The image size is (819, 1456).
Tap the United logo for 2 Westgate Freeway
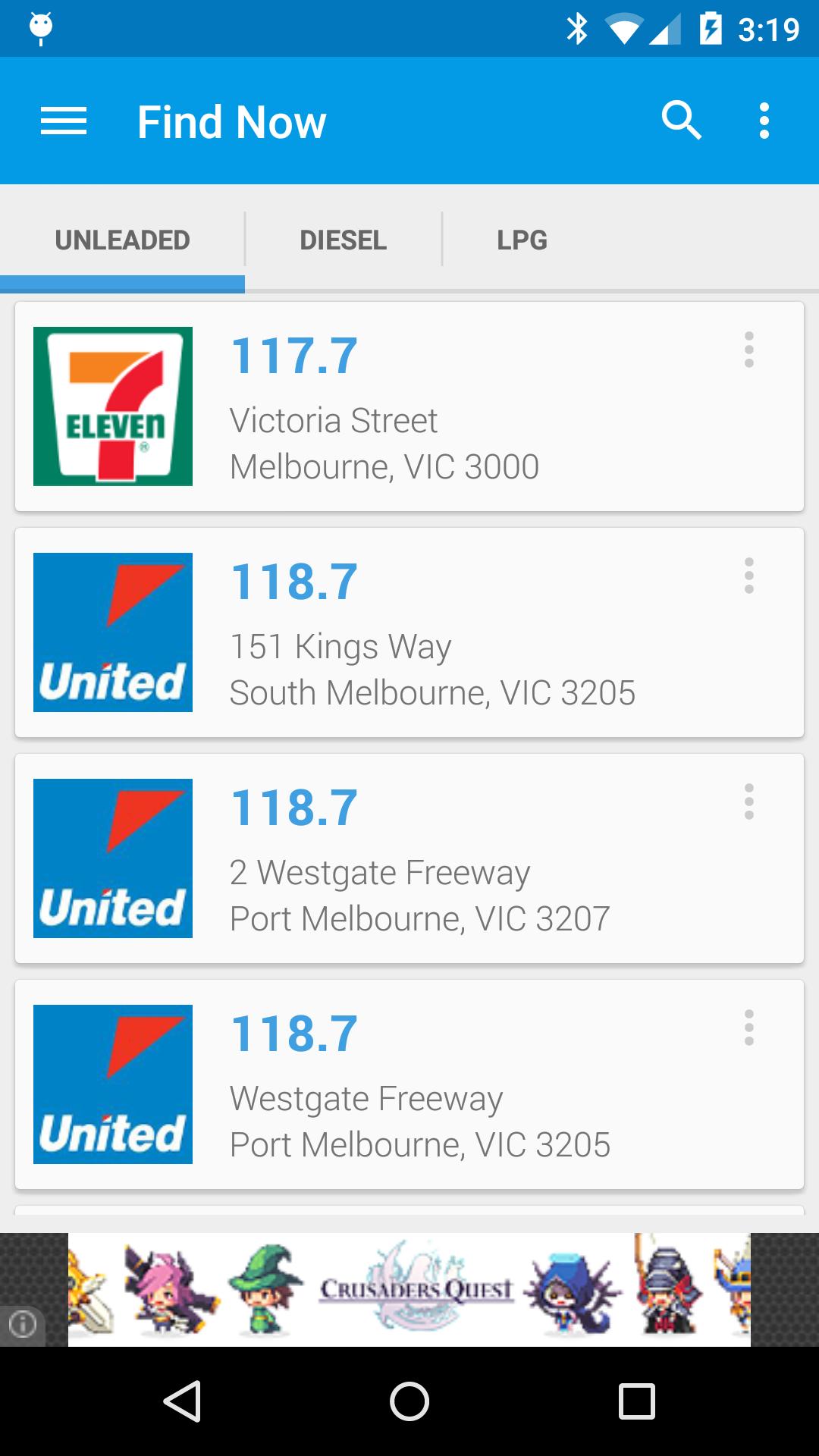pos(112,858)
